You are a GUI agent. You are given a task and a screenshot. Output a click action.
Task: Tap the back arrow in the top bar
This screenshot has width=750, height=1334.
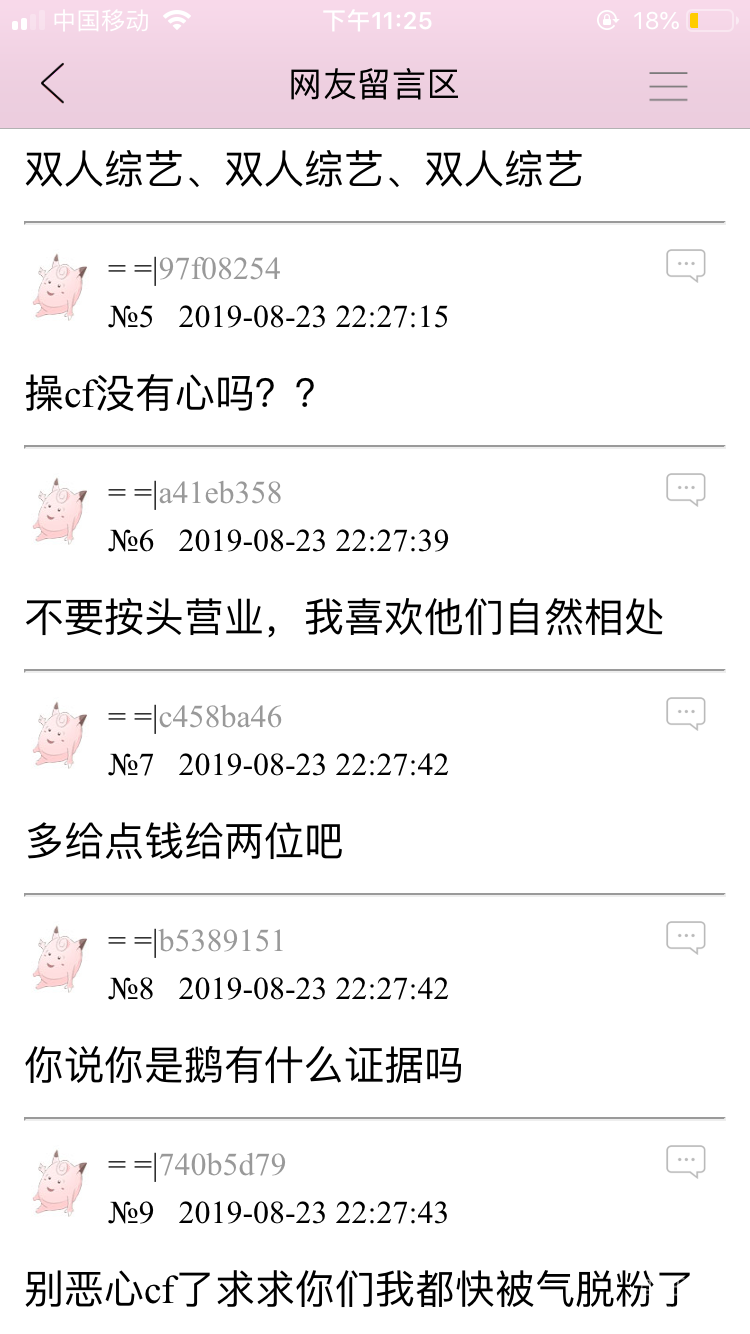click(x=52, y=85)
